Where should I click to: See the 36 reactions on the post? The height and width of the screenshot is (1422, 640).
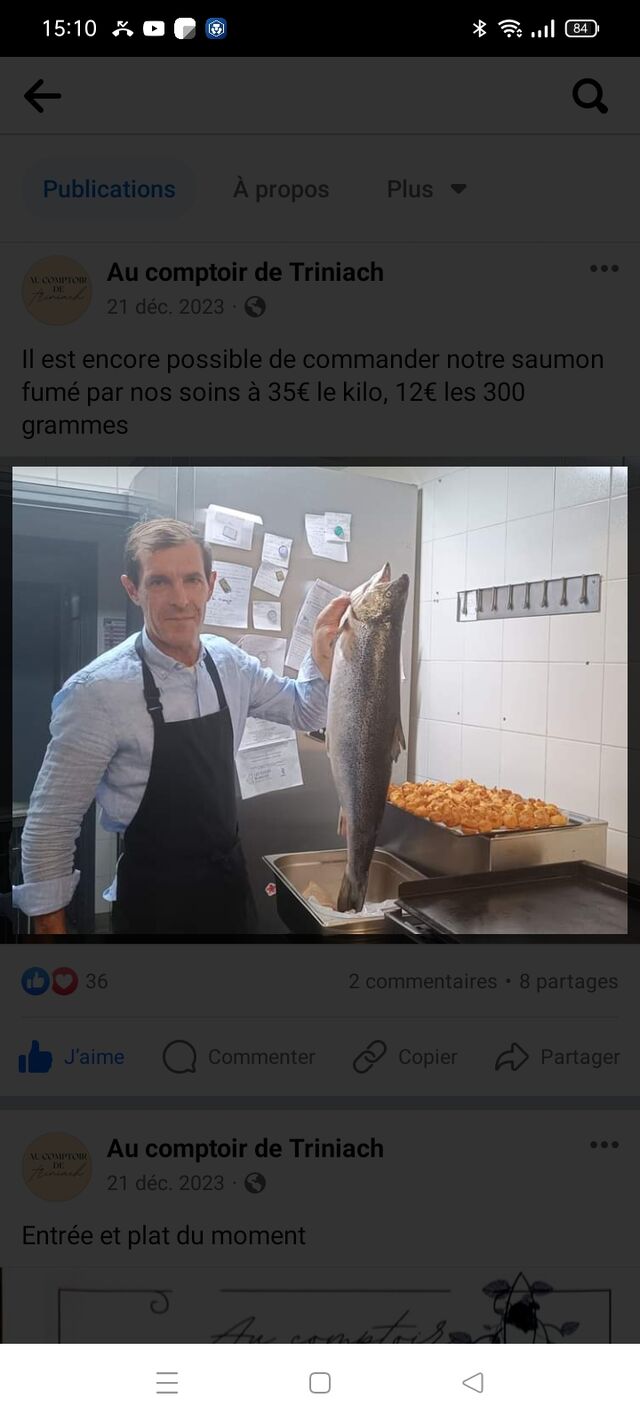(64, 982)
